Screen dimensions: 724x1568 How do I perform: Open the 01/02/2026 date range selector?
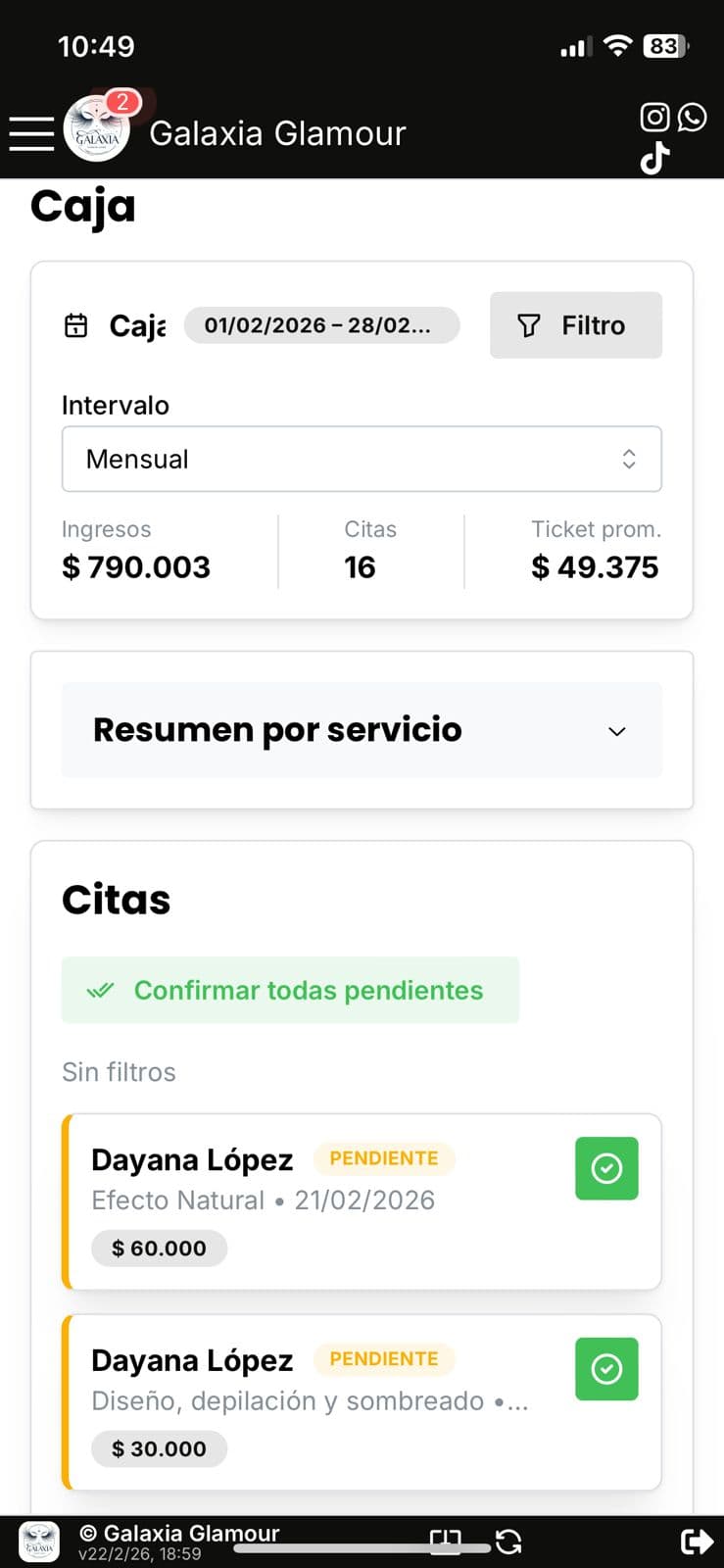click(x=321, y=325)
